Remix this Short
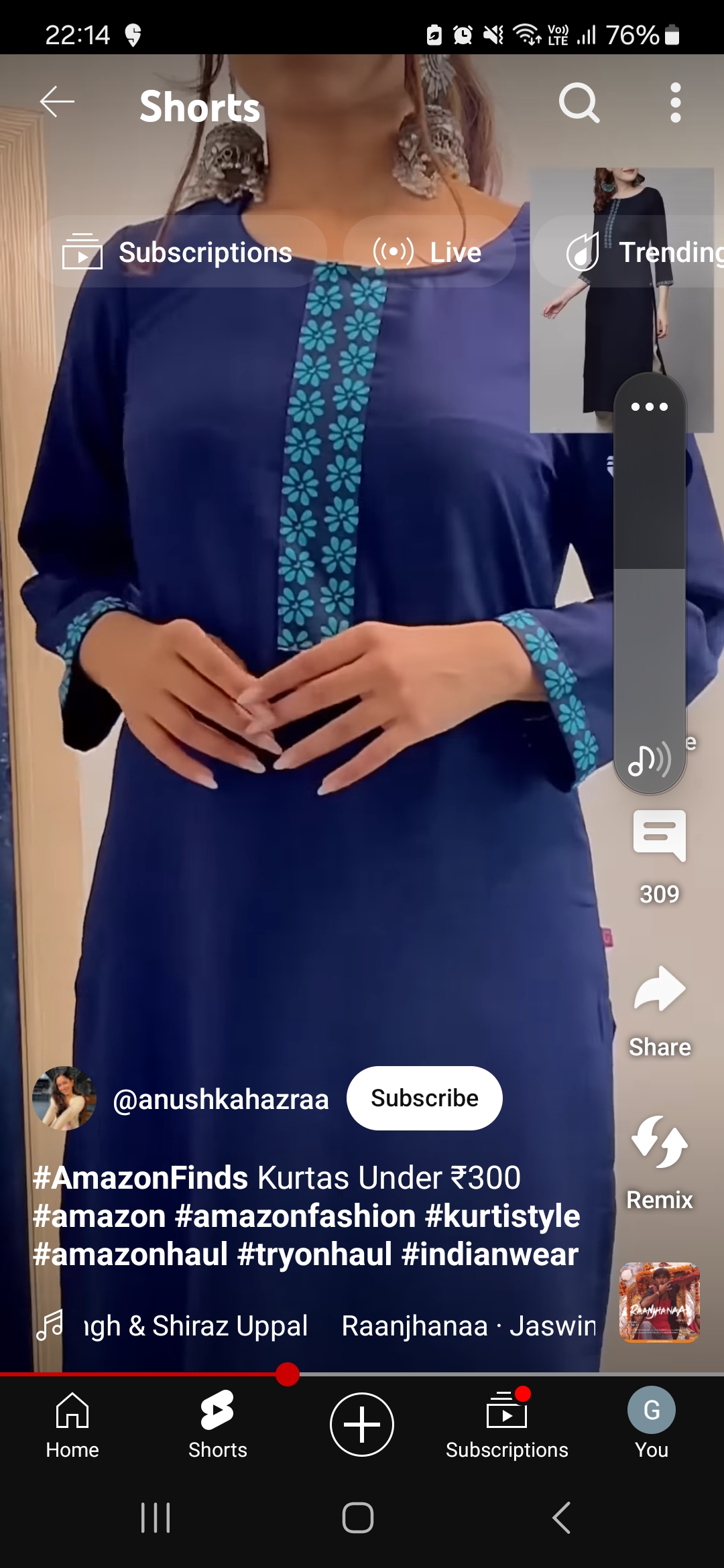 click(x=659, y=1143)
